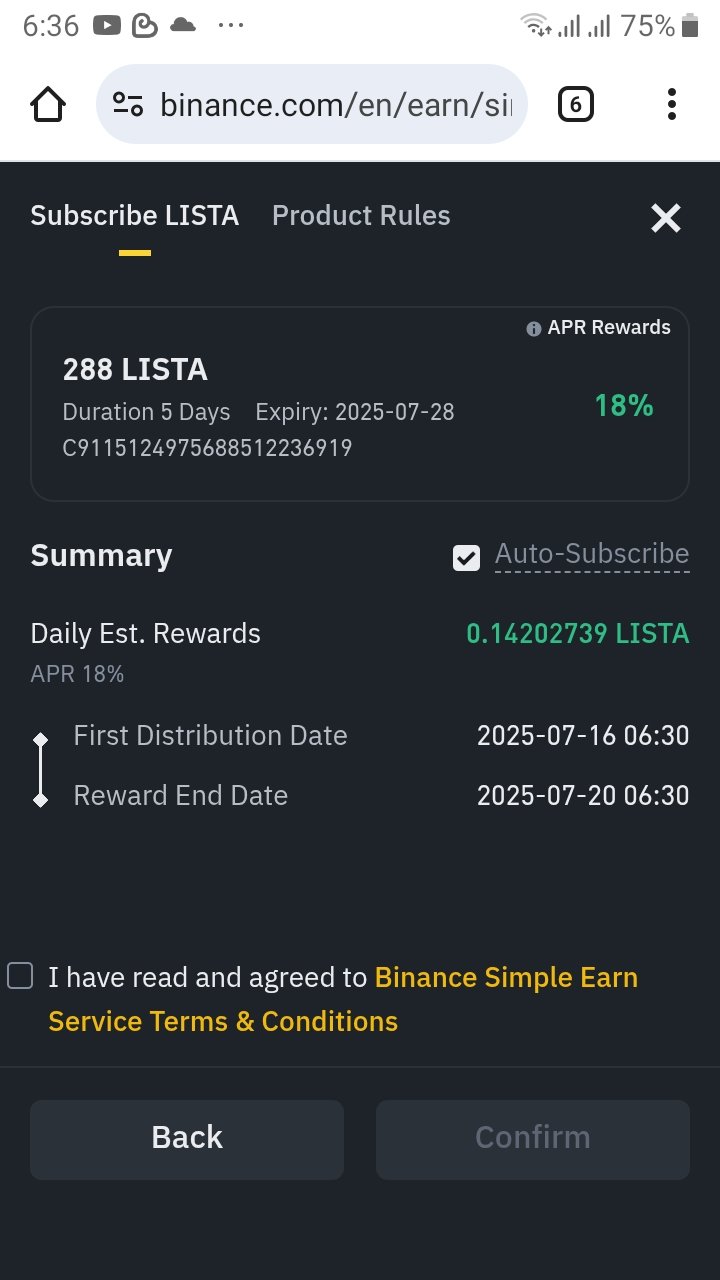Agree to the terms checkbox
The height and width of the screenshot is (1280, 720).
(x=20, y=976)
